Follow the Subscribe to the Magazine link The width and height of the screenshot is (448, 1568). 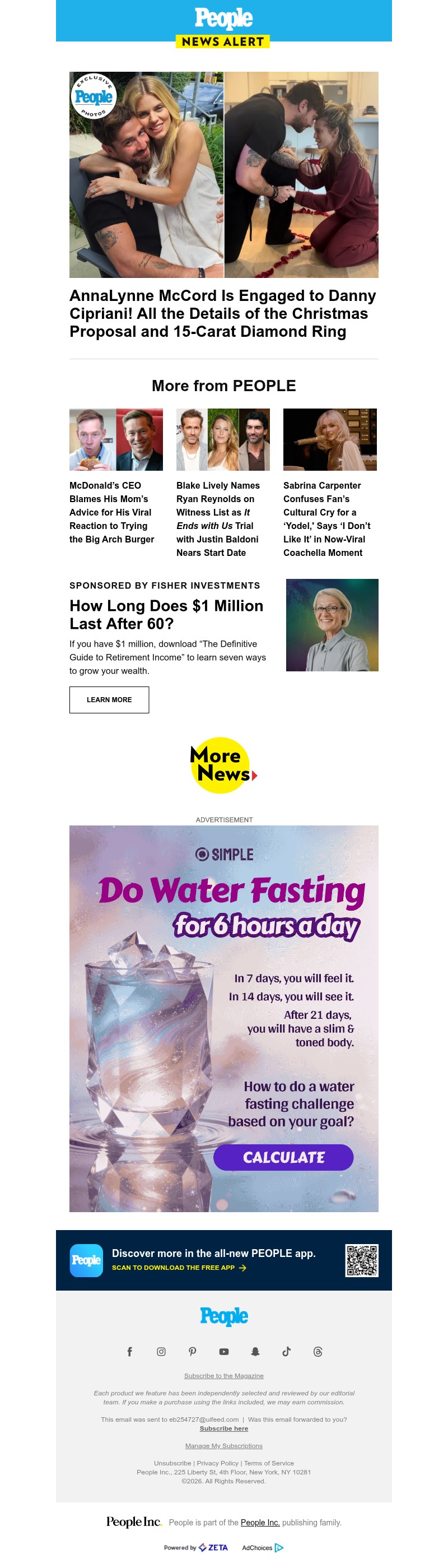223,1376
